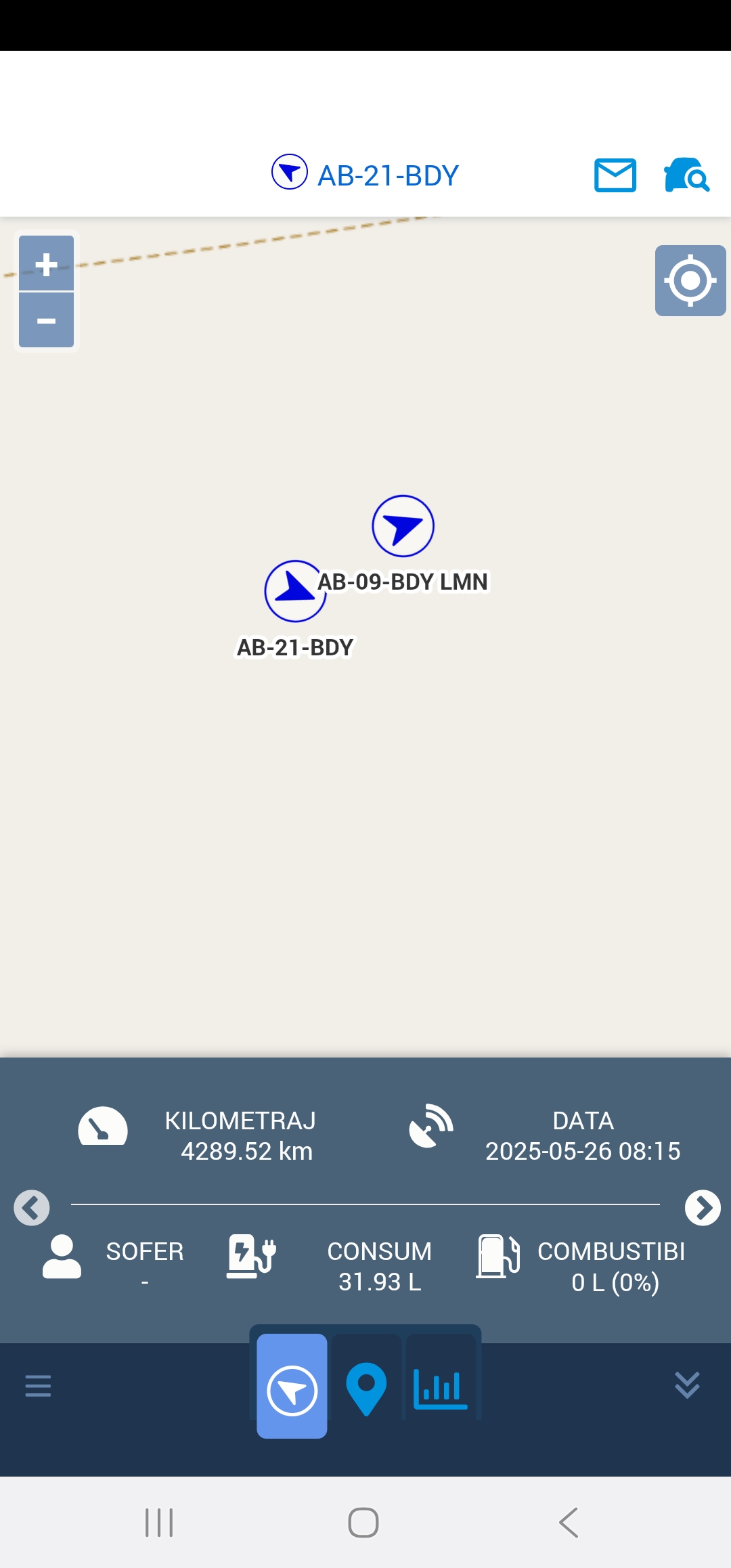Collapse the info panel with double chevron
Image resolution: width=731 pixels, height=1568 pixels.
(x=687, y=1386)
